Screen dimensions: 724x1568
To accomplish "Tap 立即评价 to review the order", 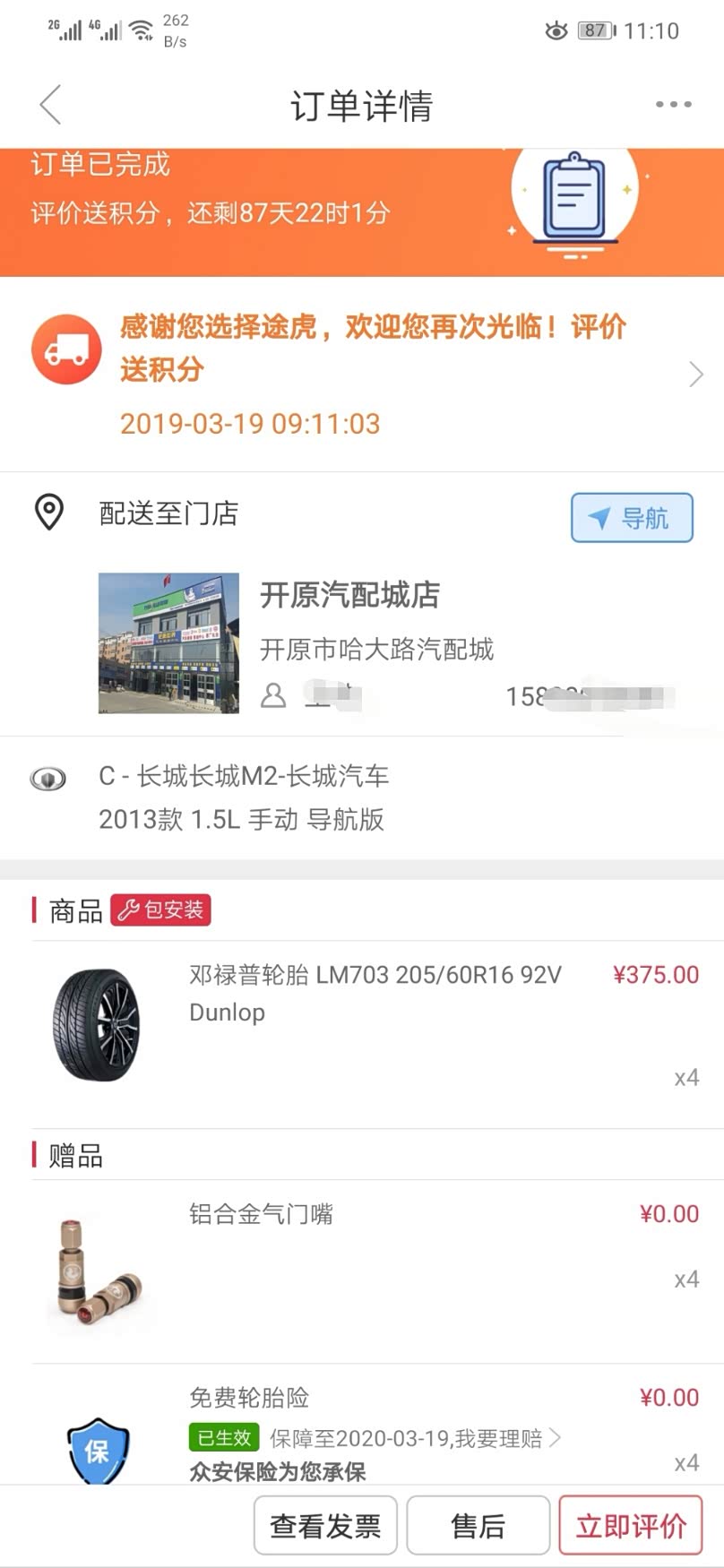I will coord(631,1525).
